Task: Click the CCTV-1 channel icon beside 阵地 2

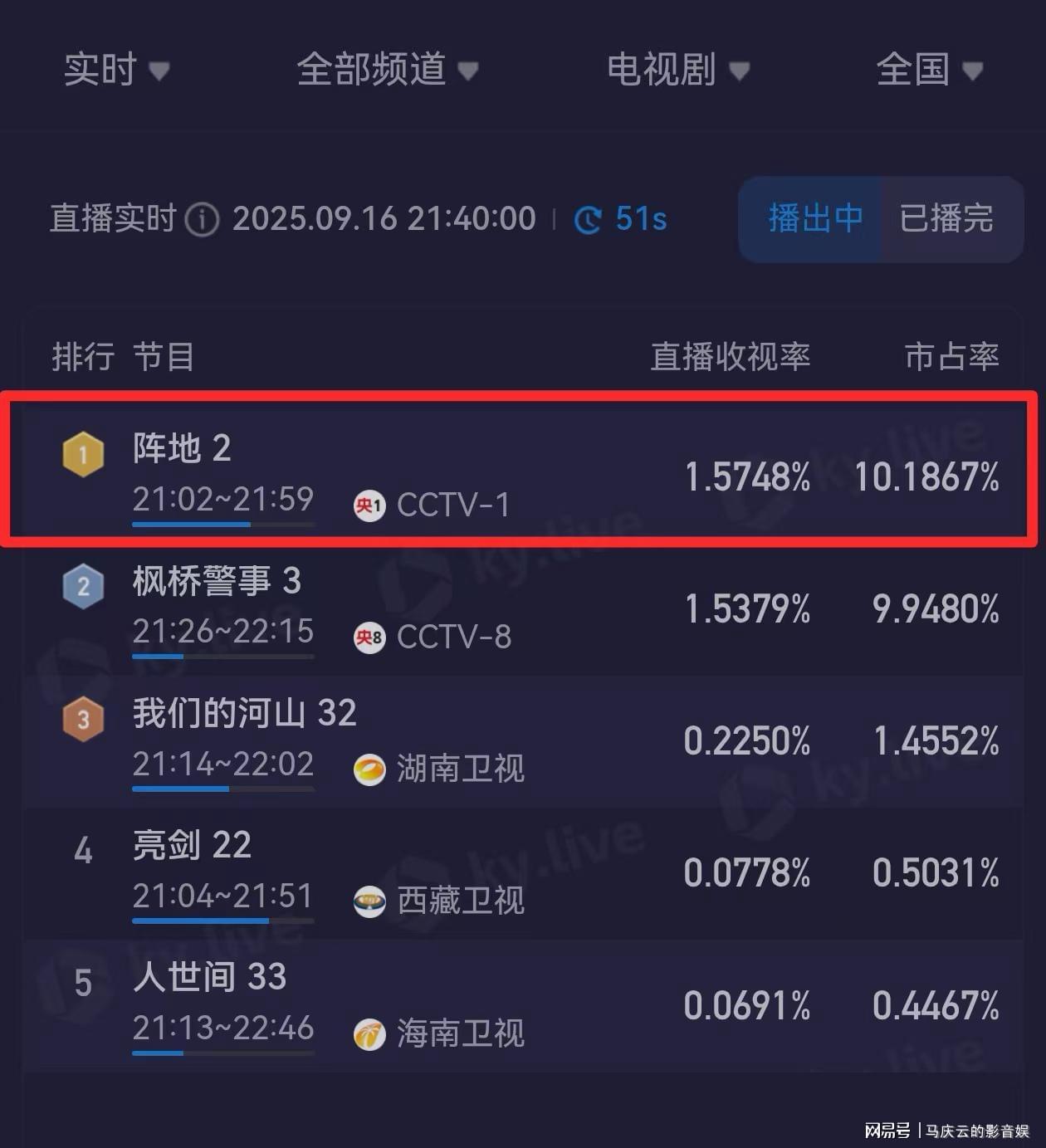Action: 369,506
